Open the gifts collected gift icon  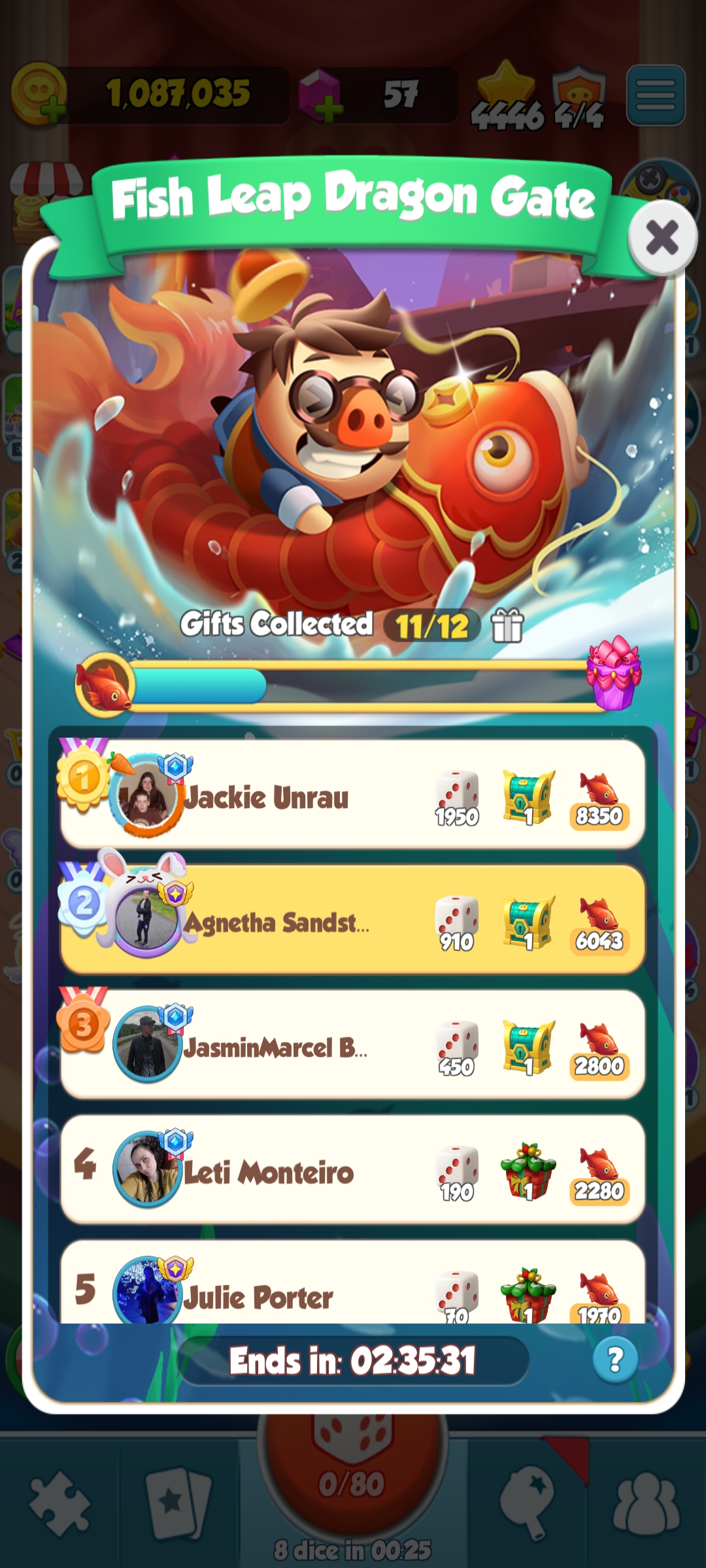click(x=507, y=625)
